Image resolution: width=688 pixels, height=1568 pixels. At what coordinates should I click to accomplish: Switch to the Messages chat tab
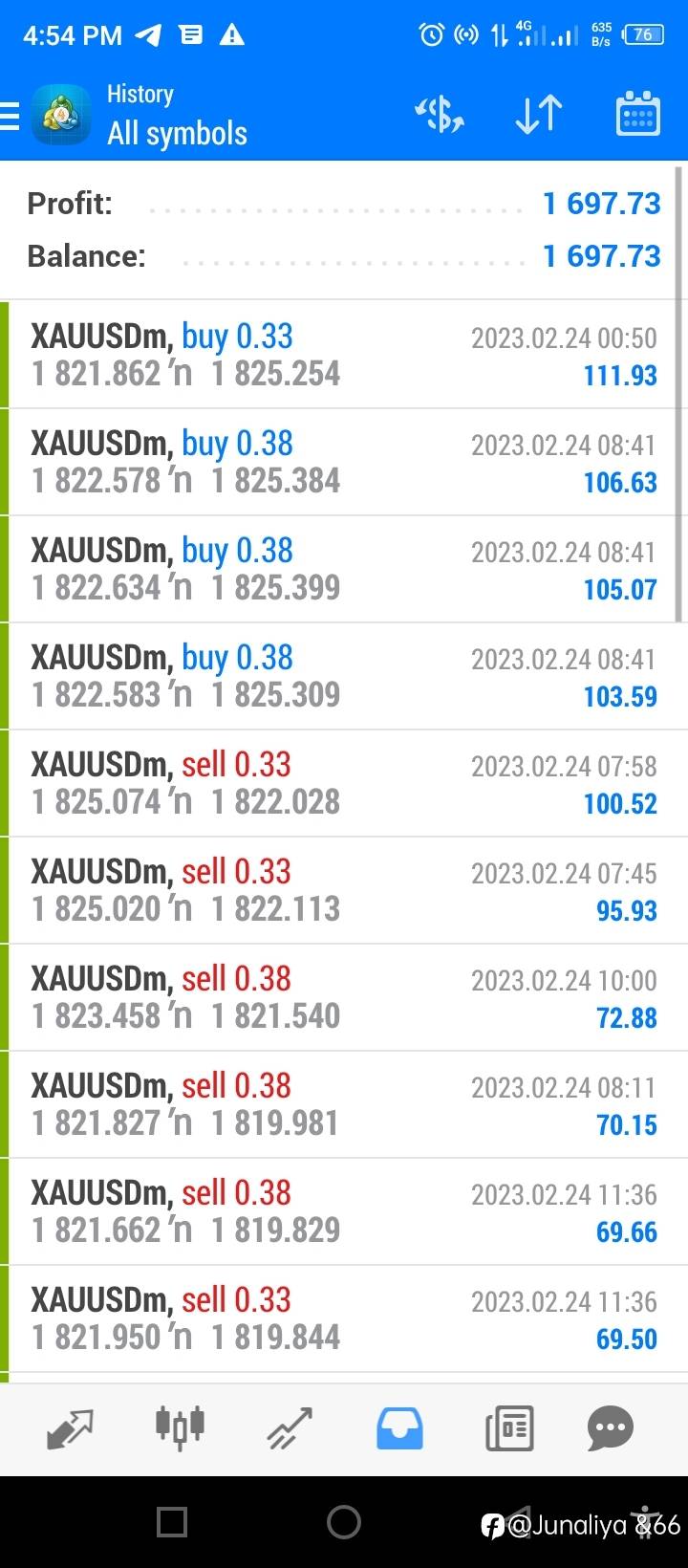[610, 1429]
